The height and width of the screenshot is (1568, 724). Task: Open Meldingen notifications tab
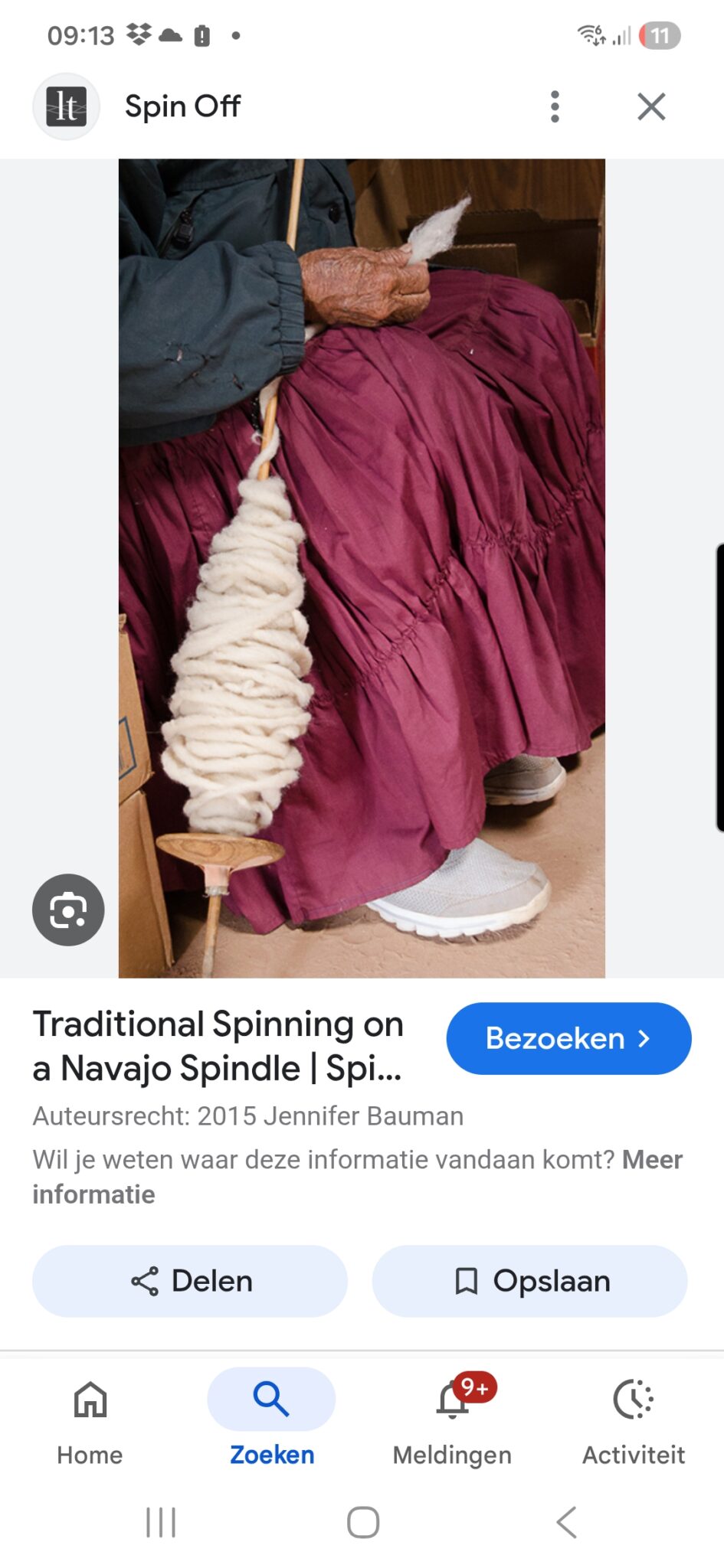point(452,1422)
